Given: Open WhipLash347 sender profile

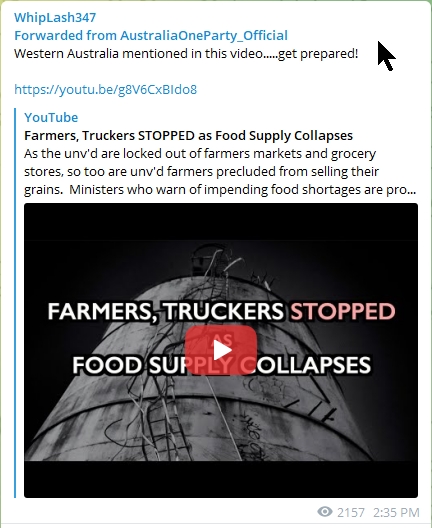Looking at the screenshot, I should click(55, 18).
